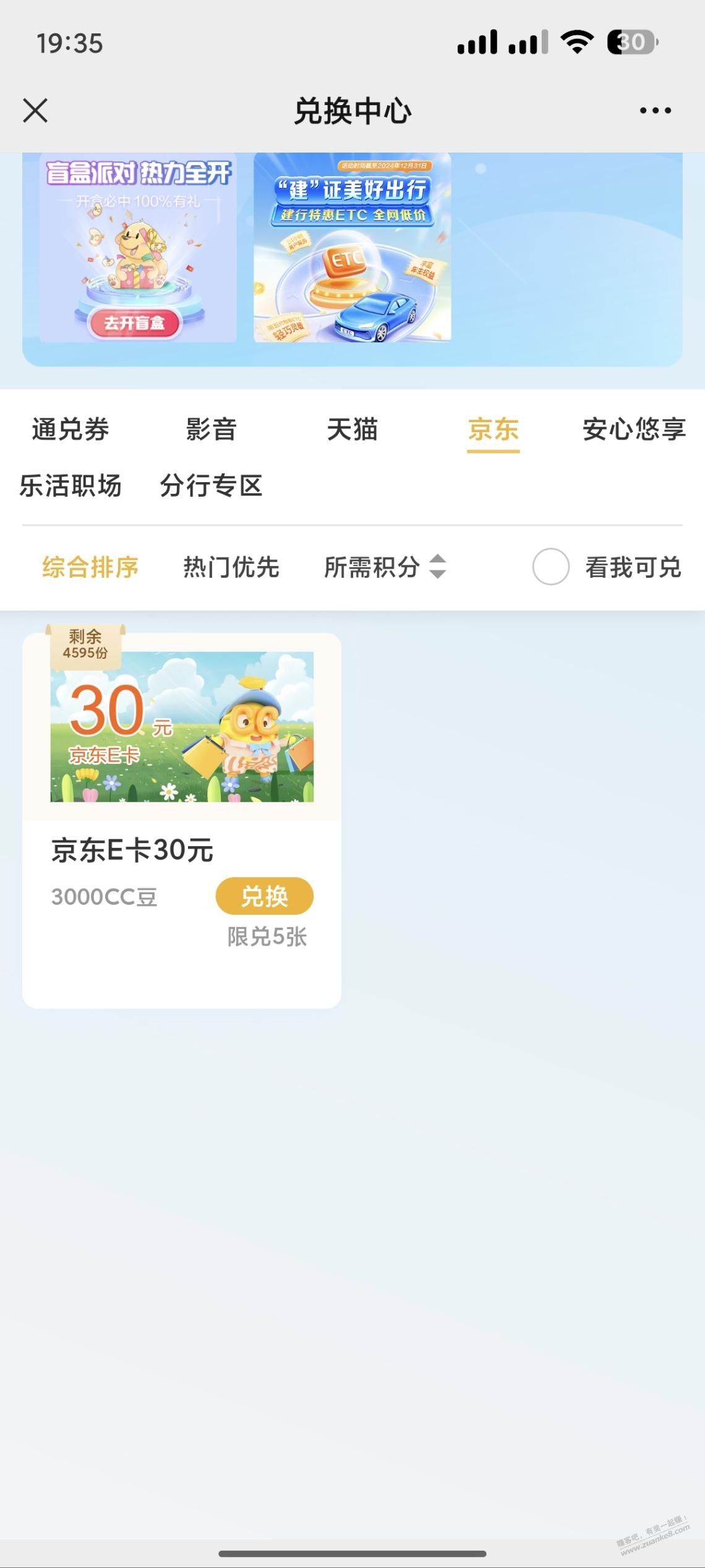Screen dimensions: 705x1568
Task: Sort by 所需积分
Action: click(x=385, y=567)
